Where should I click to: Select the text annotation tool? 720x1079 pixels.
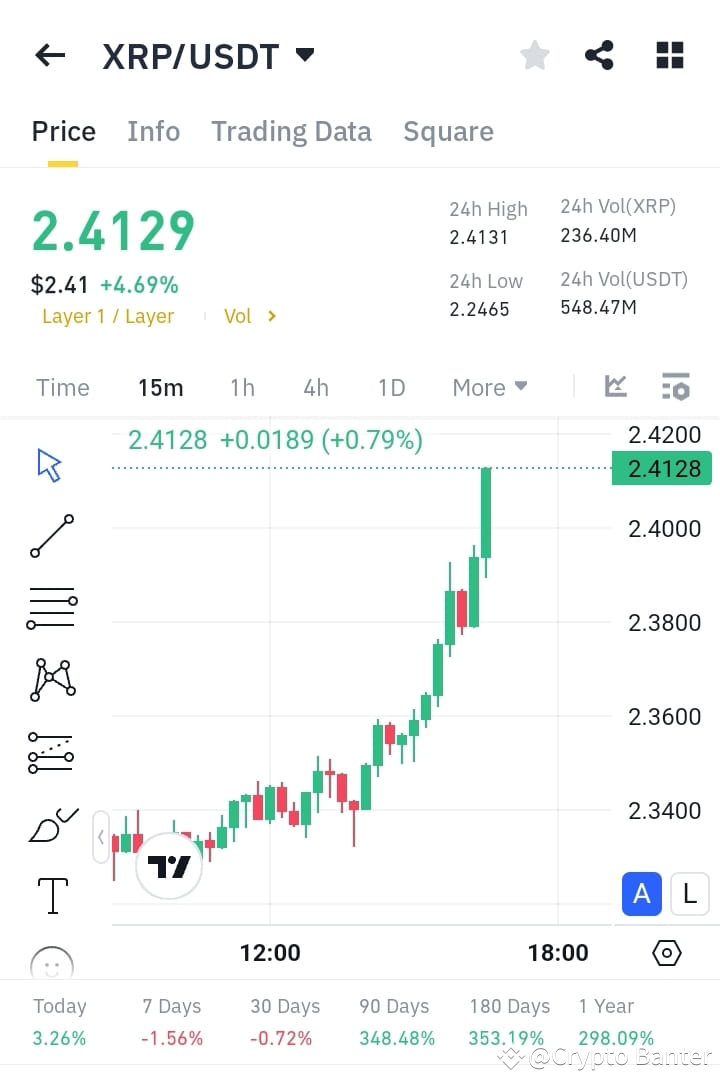pyautogui.click(x=52, y=896)
